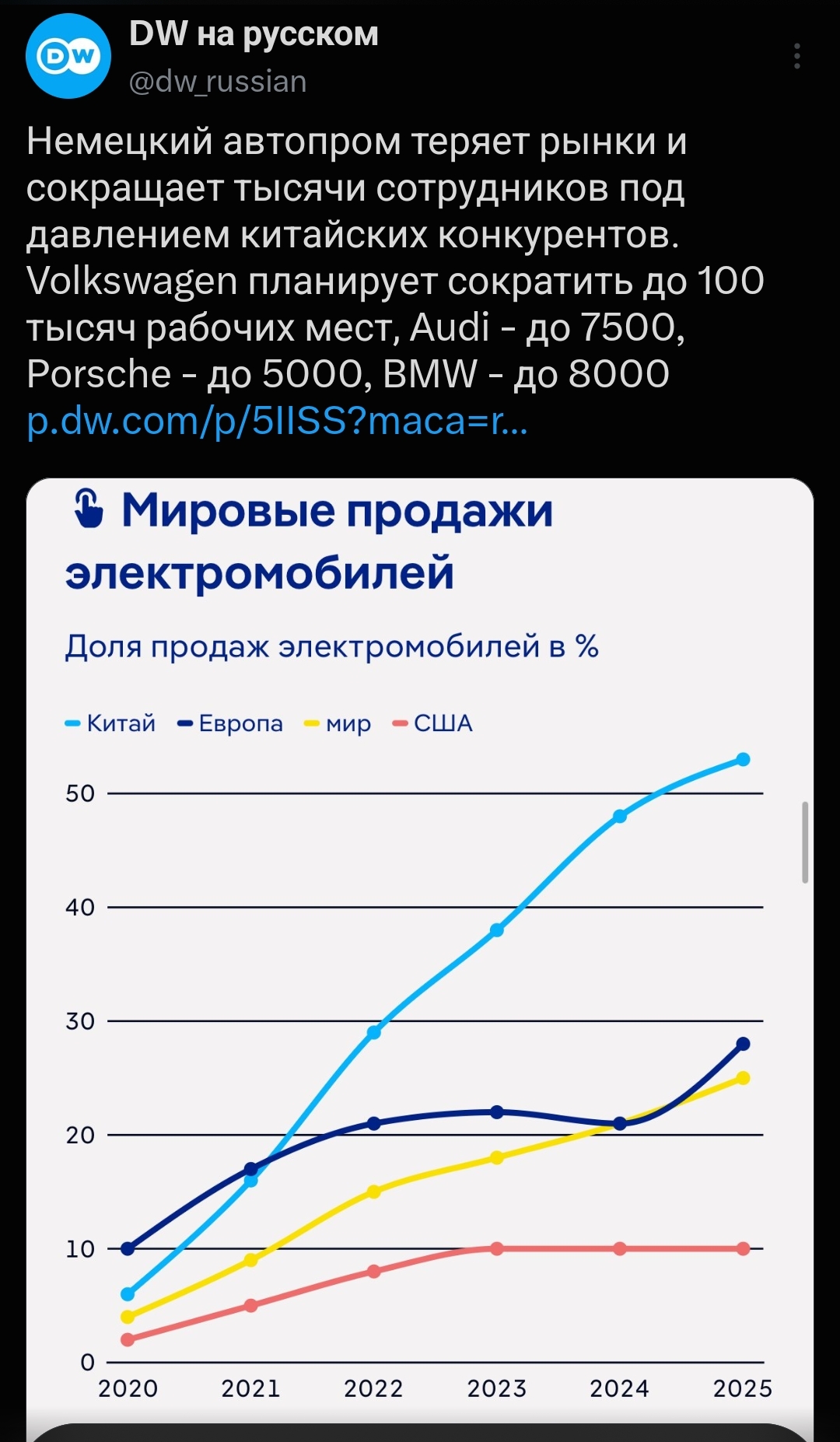The height and width of the screenshot is (1442, 840).
Task: Open the DW на русском profile avatar
Action: click(68, 56)
